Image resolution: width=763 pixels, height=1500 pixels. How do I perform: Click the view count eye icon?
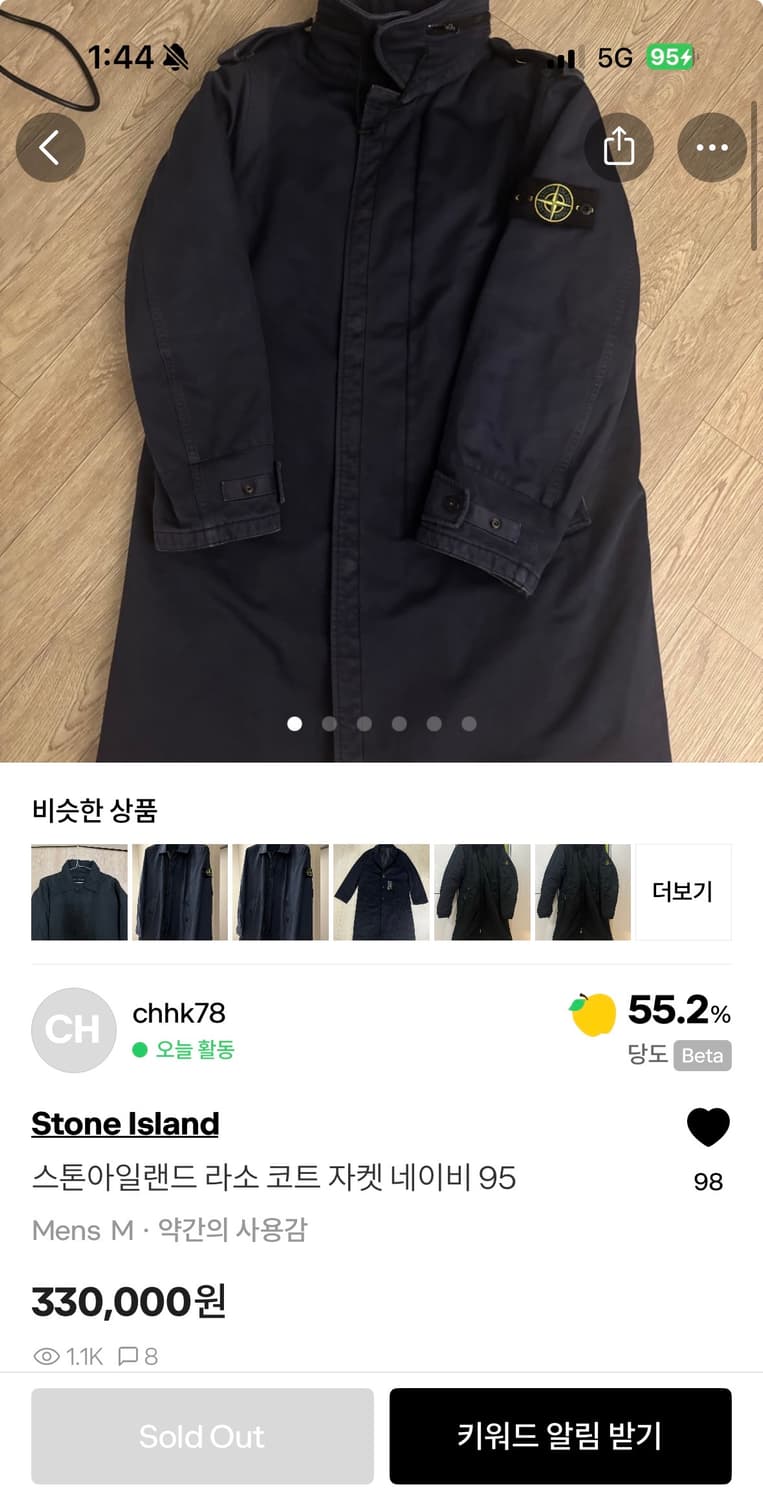[x=44, y=1356]
